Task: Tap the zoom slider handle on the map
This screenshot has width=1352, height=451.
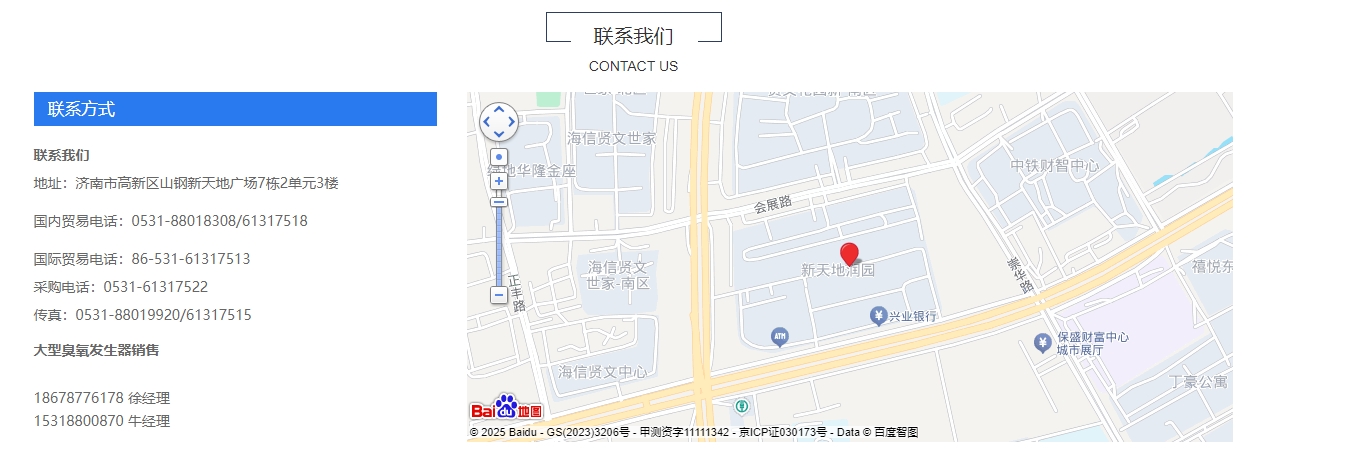Action: (499, 202)
